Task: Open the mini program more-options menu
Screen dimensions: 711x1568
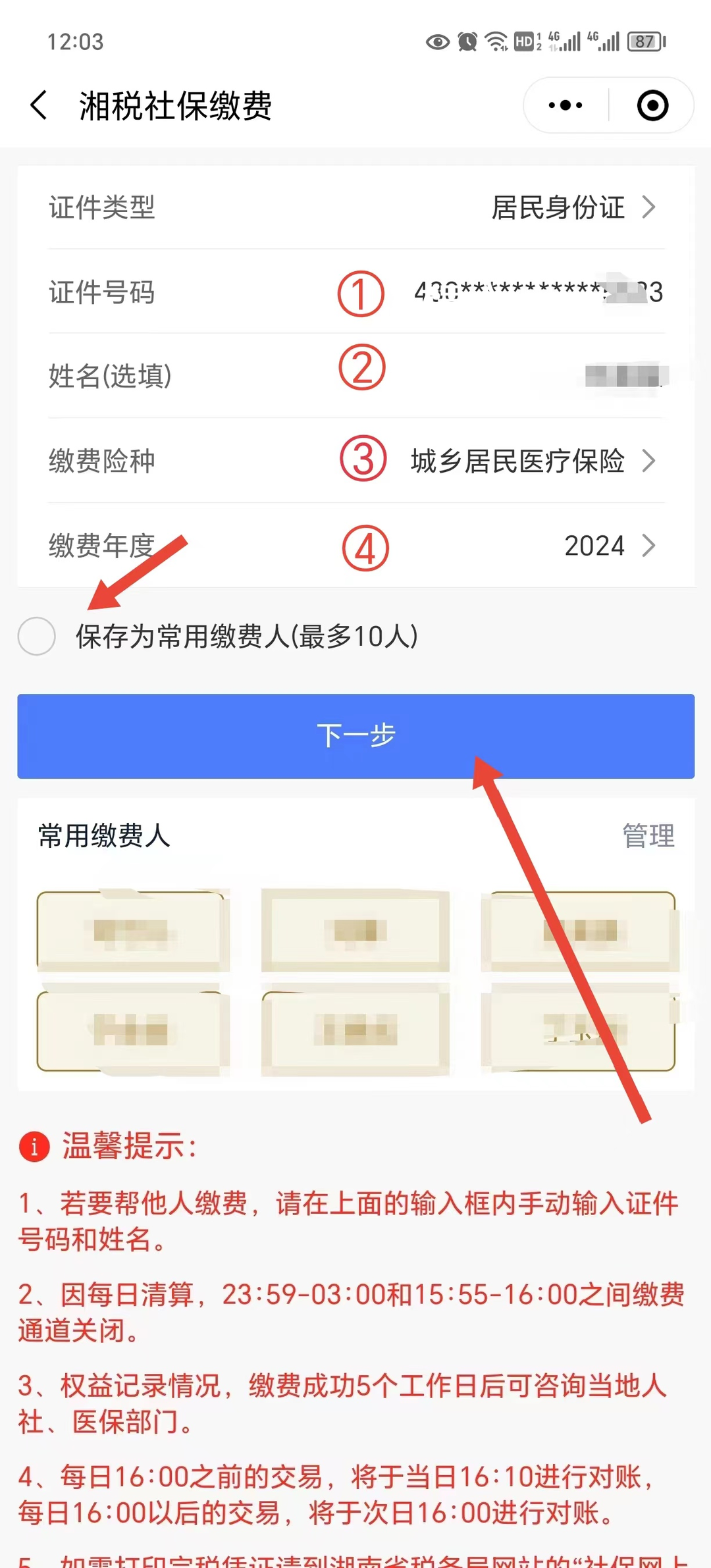Action: pos(566,105)
